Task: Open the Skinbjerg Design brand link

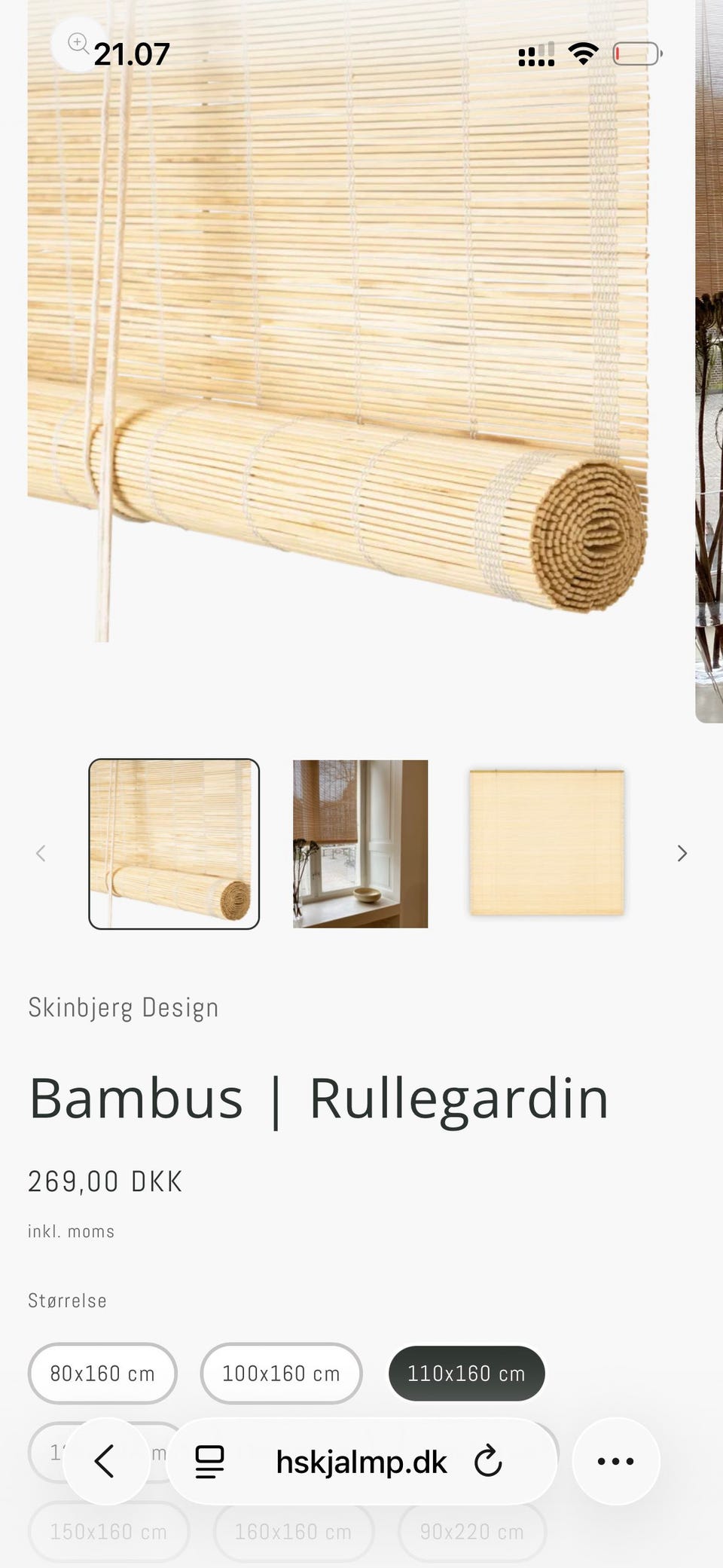Action: point(123,1007)
